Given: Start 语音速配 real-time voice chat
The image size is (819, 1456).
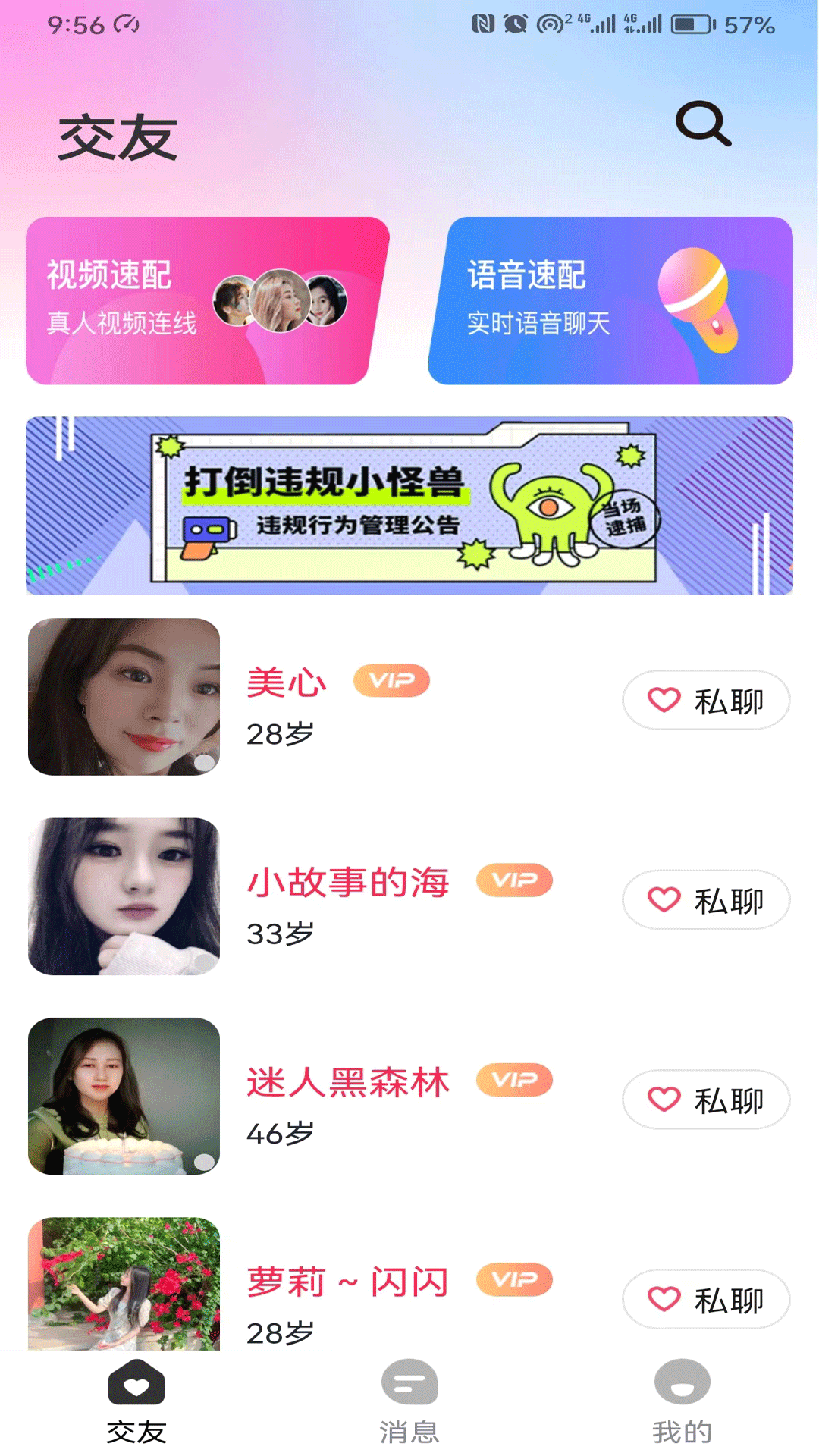Looking at the screenshot, I should [614, 300].
